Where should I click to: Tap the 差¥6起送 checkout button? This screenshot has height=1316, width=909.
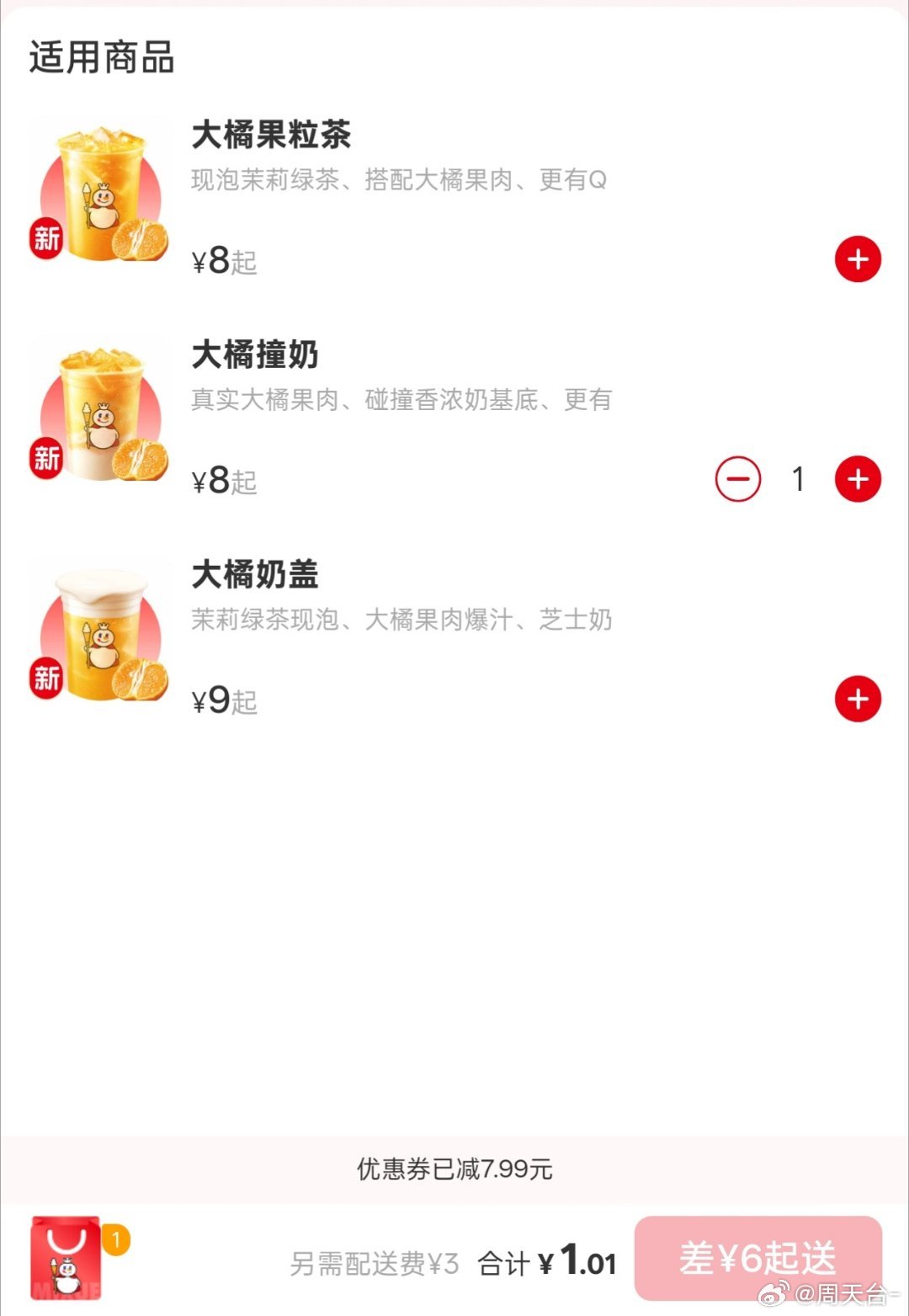[x=757, y=1259]
